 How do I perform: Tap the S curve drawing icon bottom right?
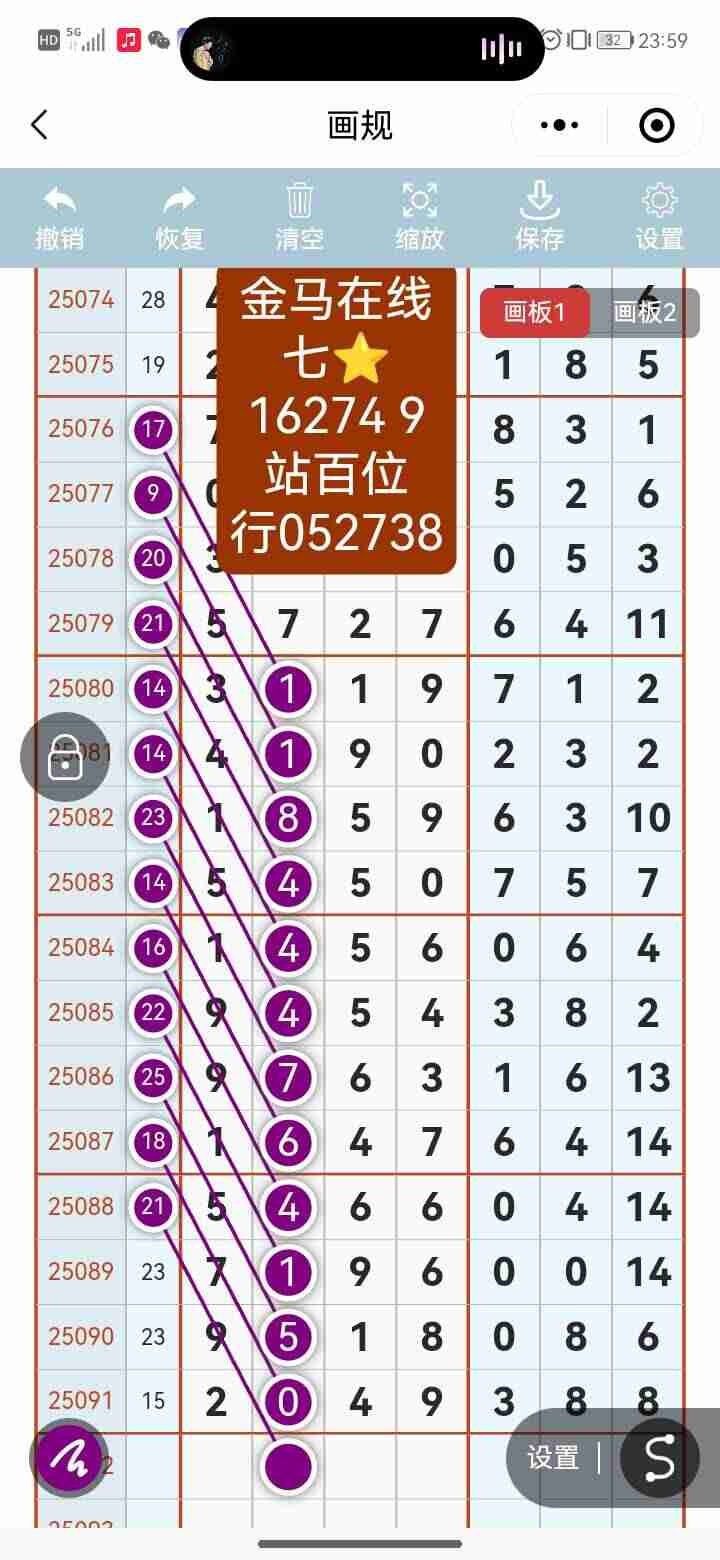(x=659, y=1459)
